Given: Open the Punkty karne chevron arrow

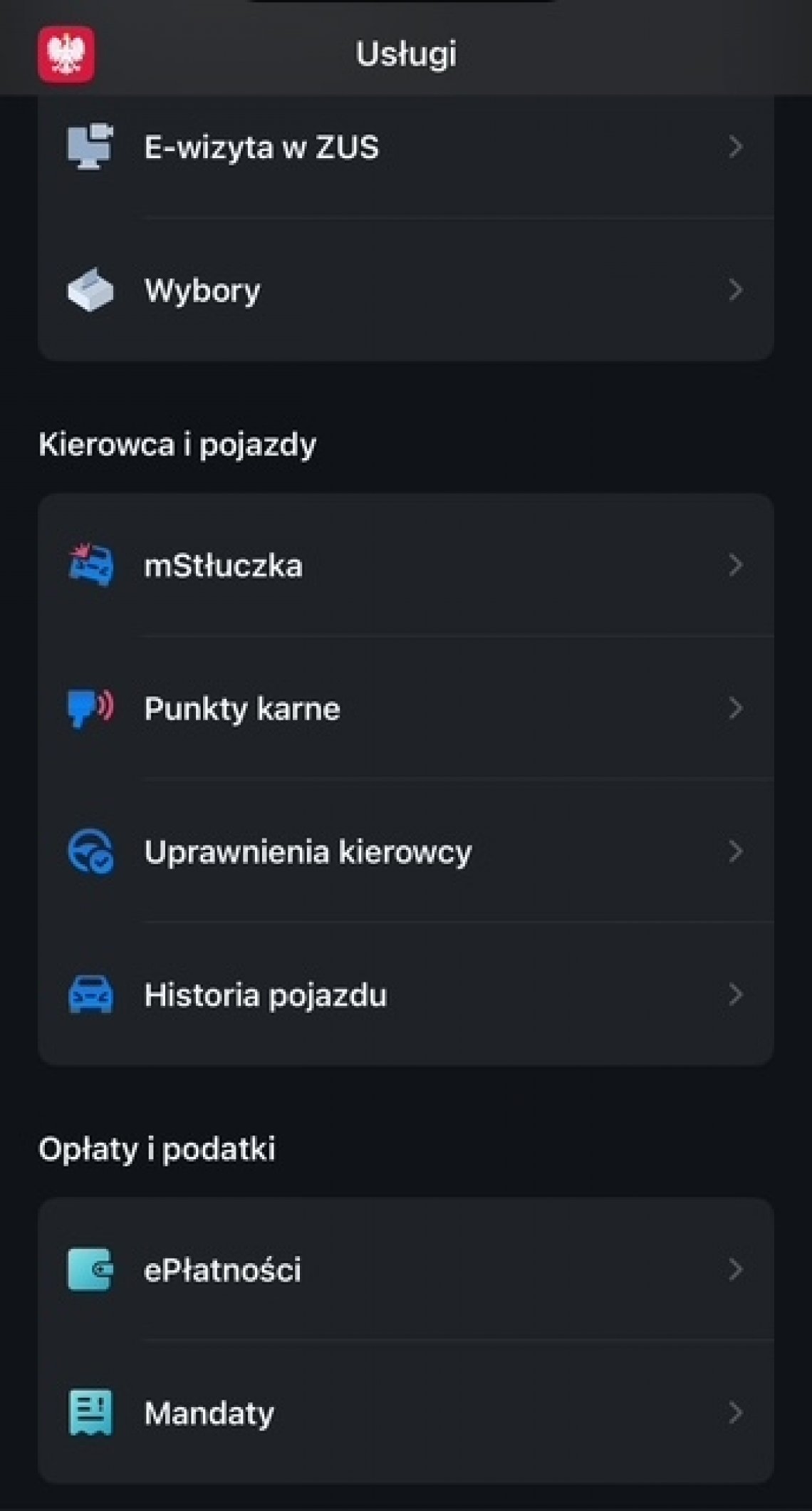Looking at the screenshot, I should pyautogui.click(x=735, y=708).
